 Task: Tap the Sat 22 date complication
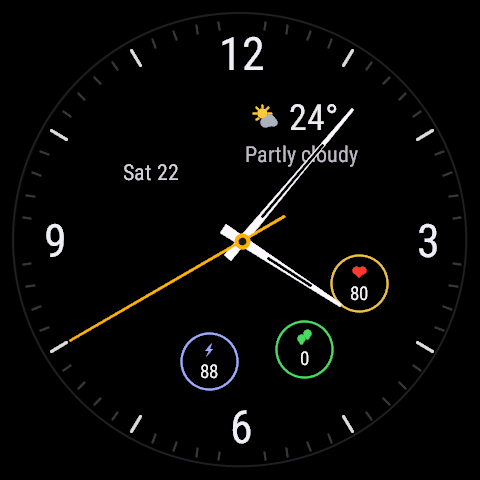tap(151, 173)
